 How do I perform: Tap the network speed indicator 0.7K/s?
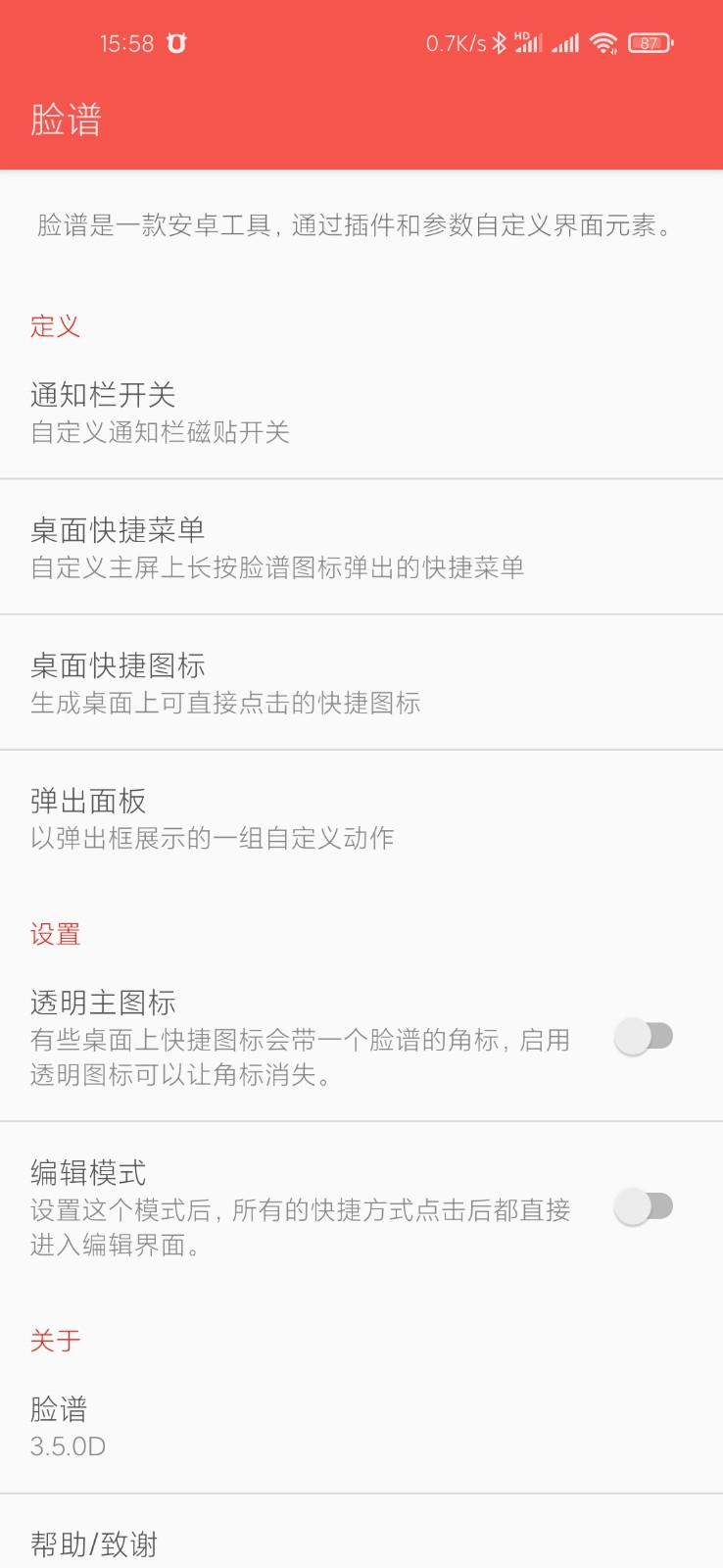[x=454, y=41]
